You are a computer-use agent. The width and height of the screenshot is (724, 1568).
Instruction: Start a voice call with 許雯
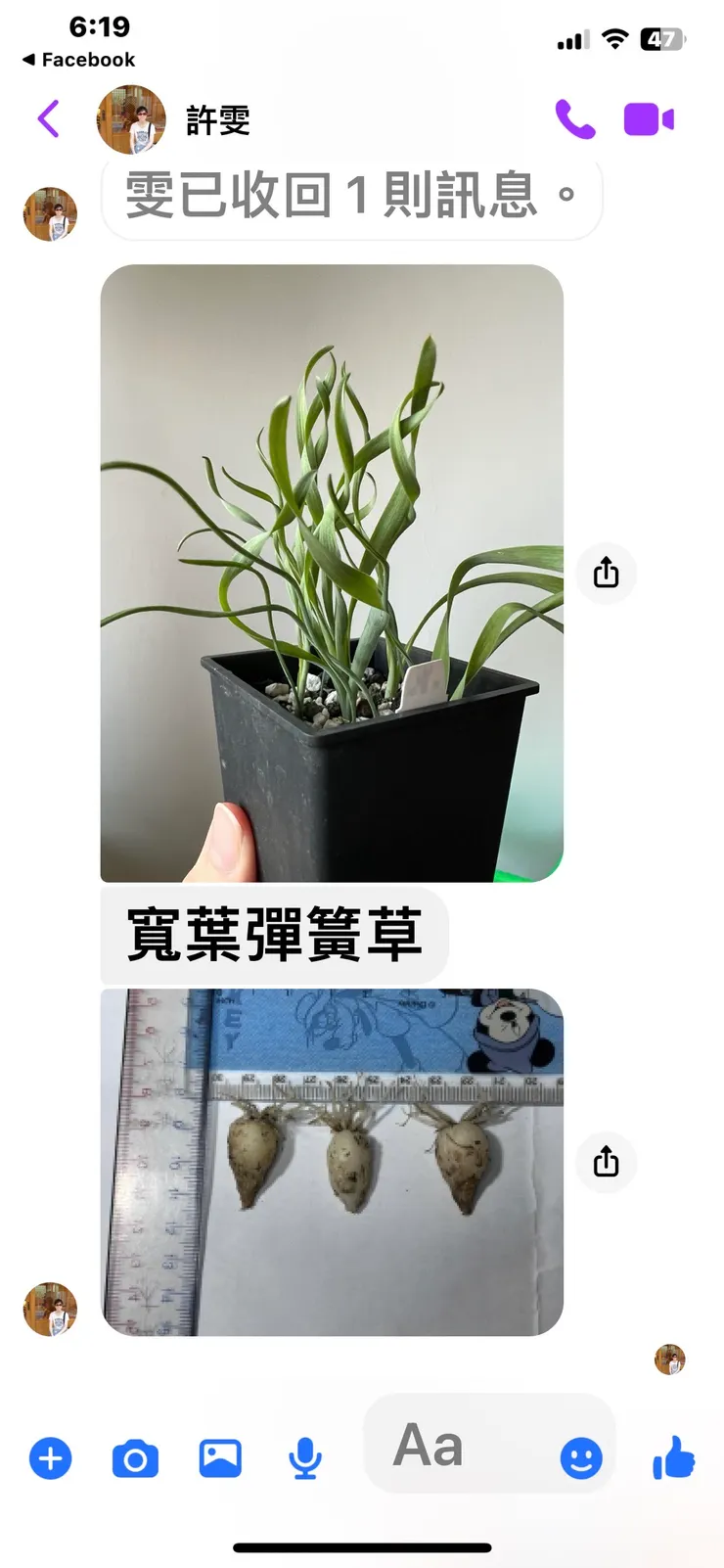[x=575, y=118]
